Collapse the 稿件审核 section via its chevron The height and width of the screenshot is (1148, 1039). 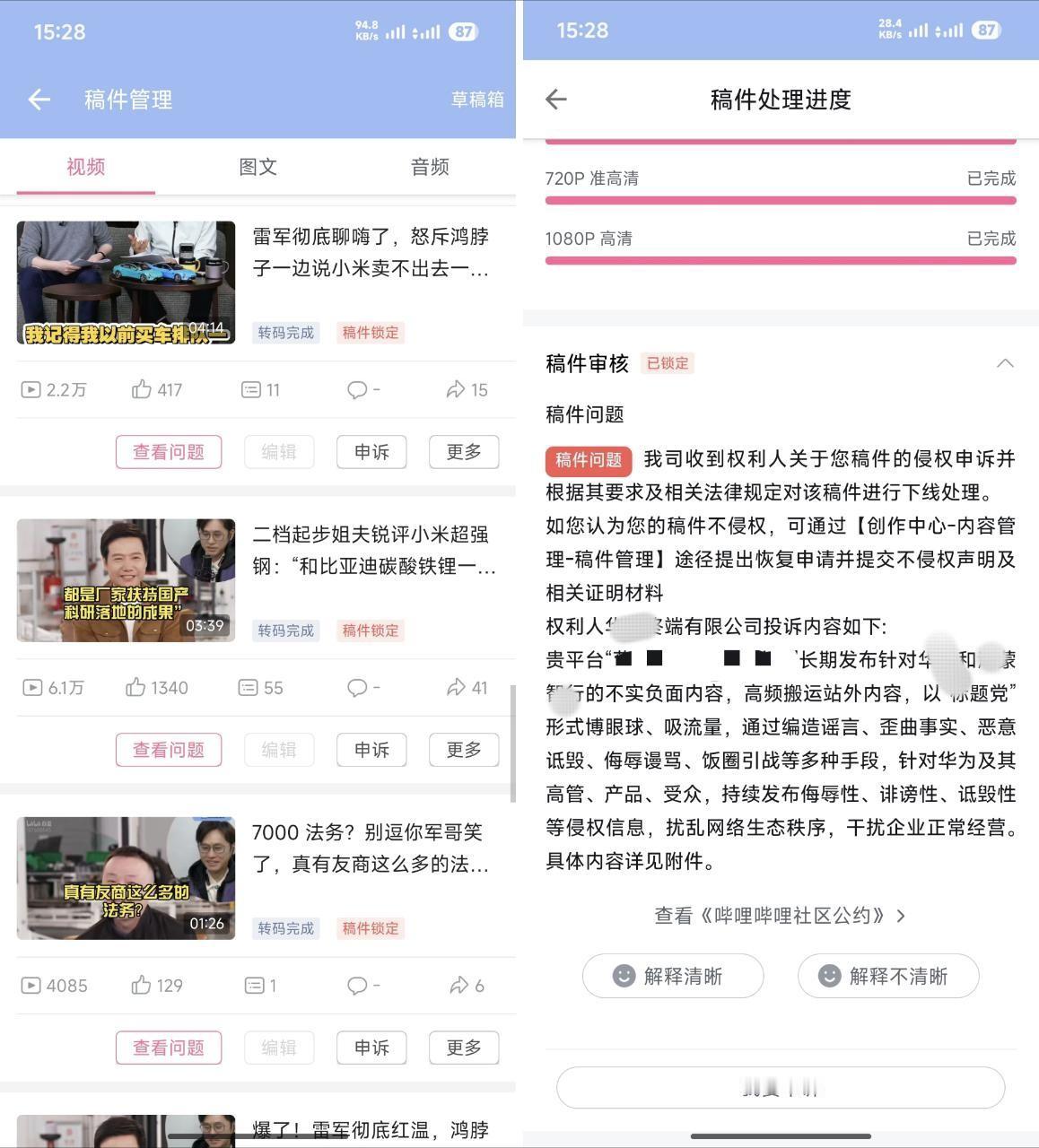pyautogui.click(x=1005, y=363)
